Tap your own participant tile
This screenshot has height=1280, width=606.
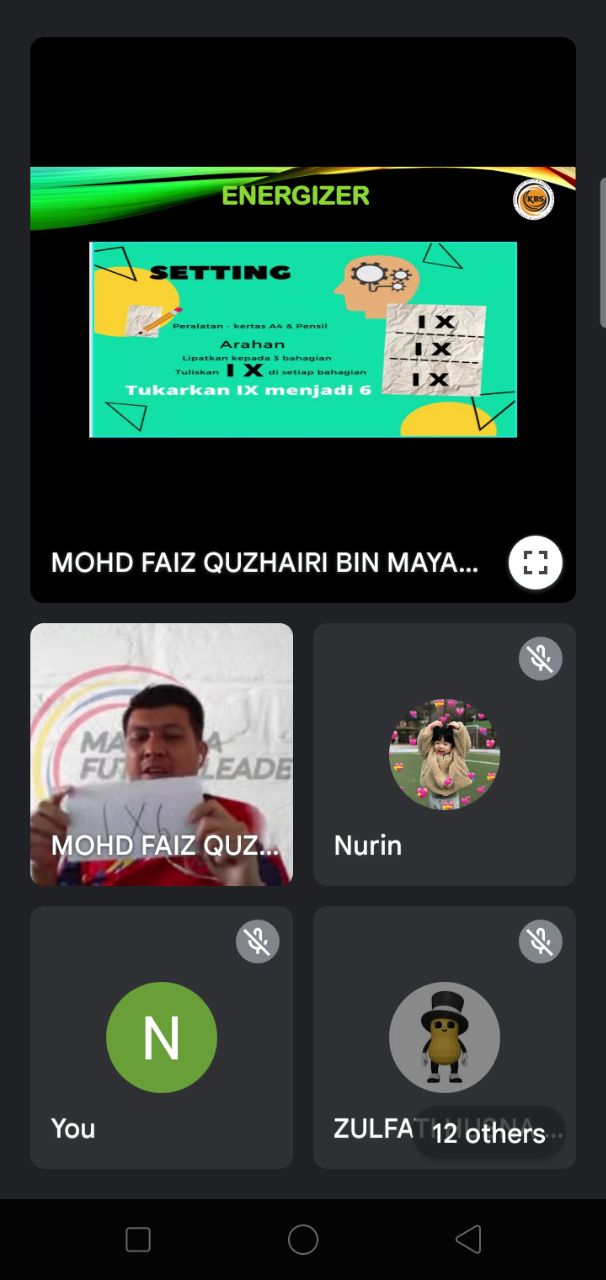161,1037
